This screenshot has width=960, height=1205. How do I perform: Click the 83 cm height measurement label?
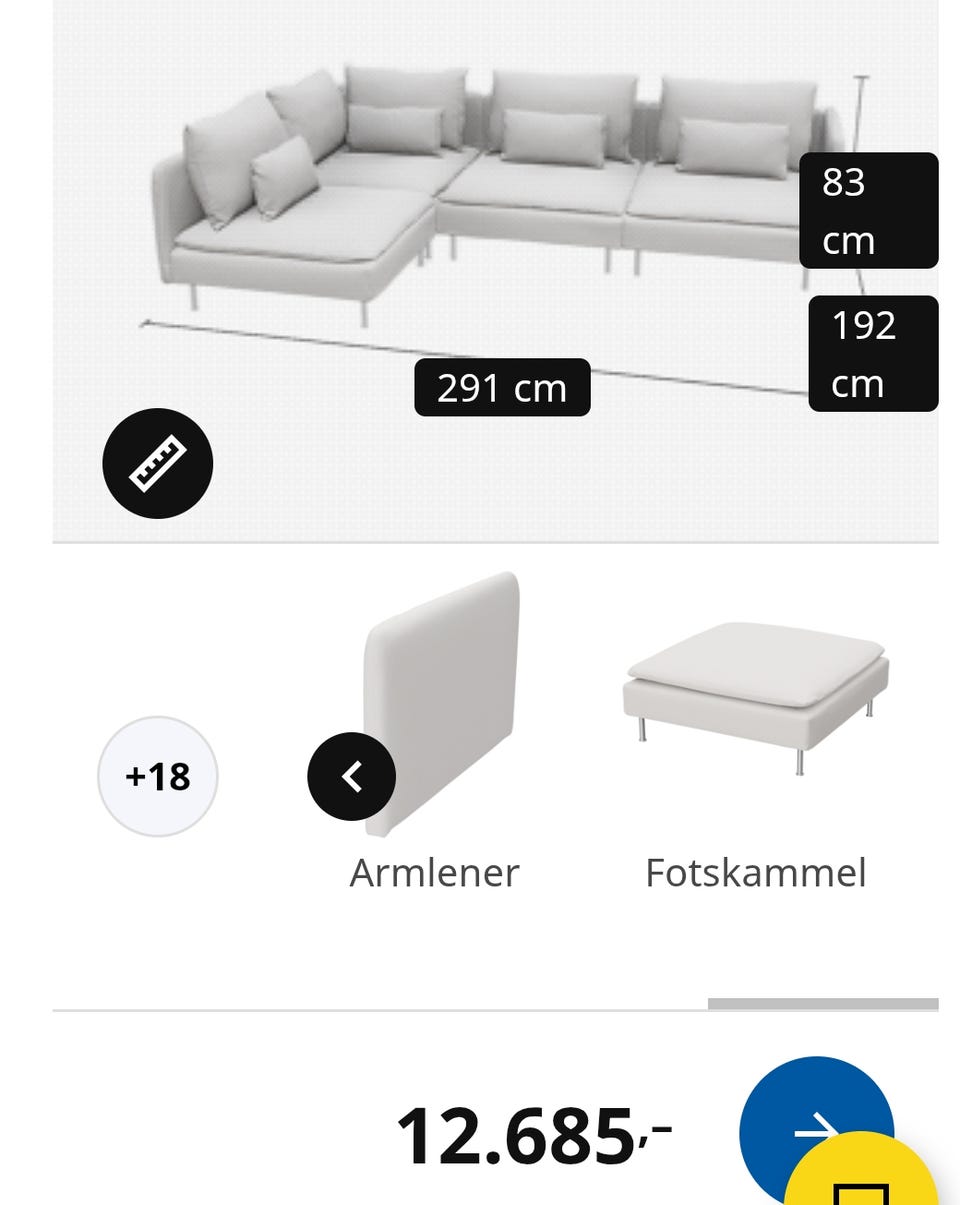[867, 211]
